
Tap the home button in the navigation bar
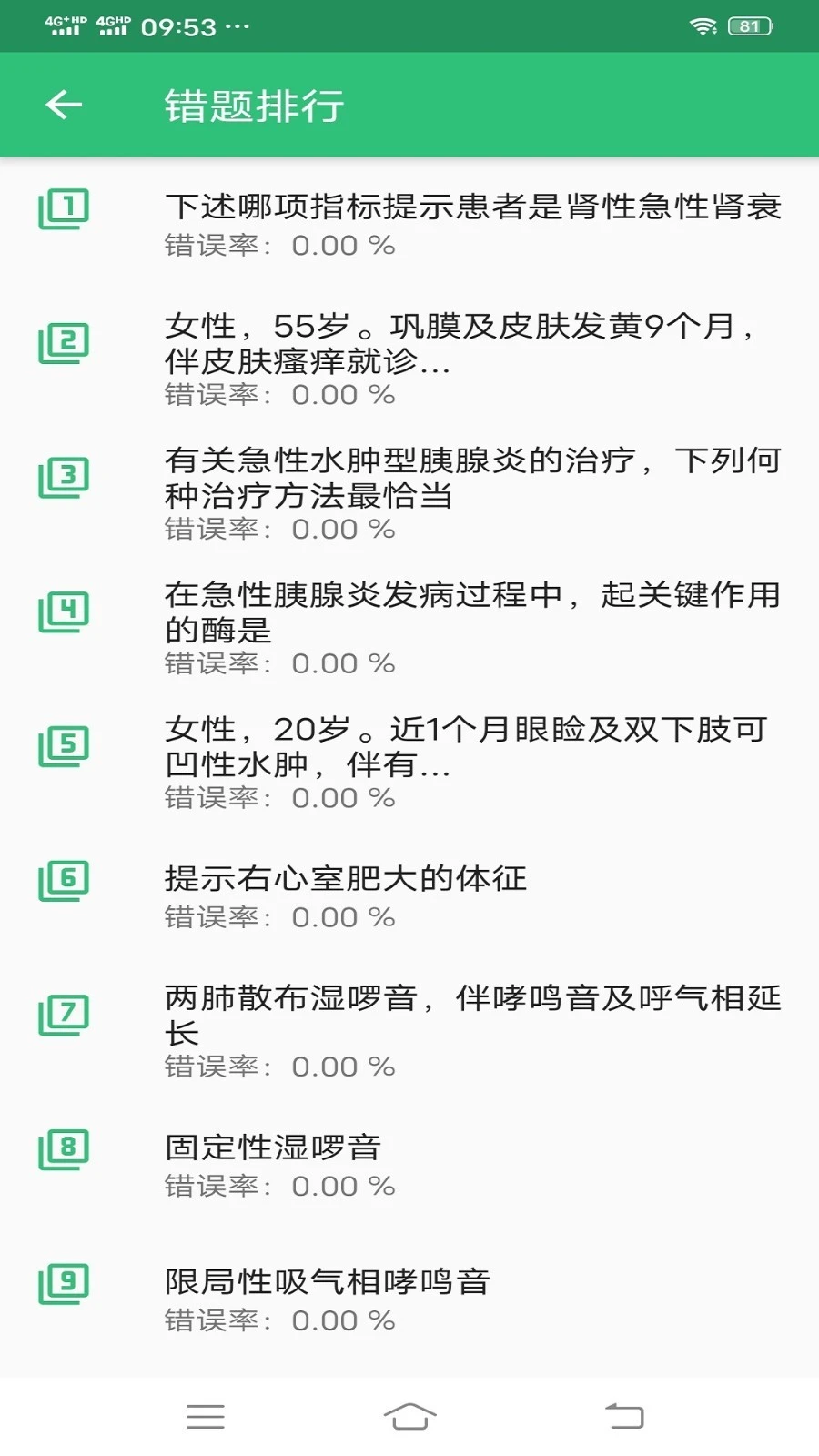(x=409, y=1417)
